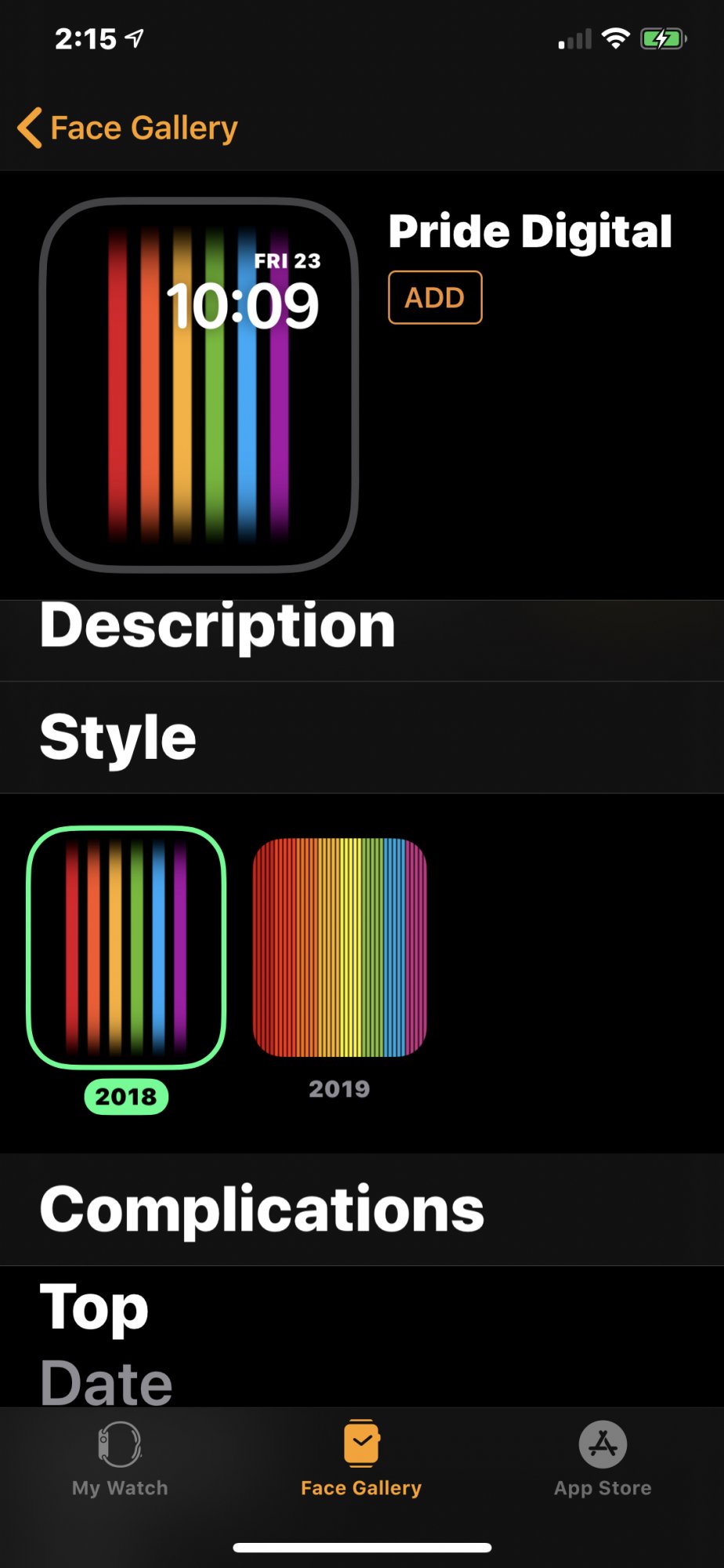This screenshot has height=1568, width=724.
Task: Choose the 2019 style
Action: coord(339,947)
